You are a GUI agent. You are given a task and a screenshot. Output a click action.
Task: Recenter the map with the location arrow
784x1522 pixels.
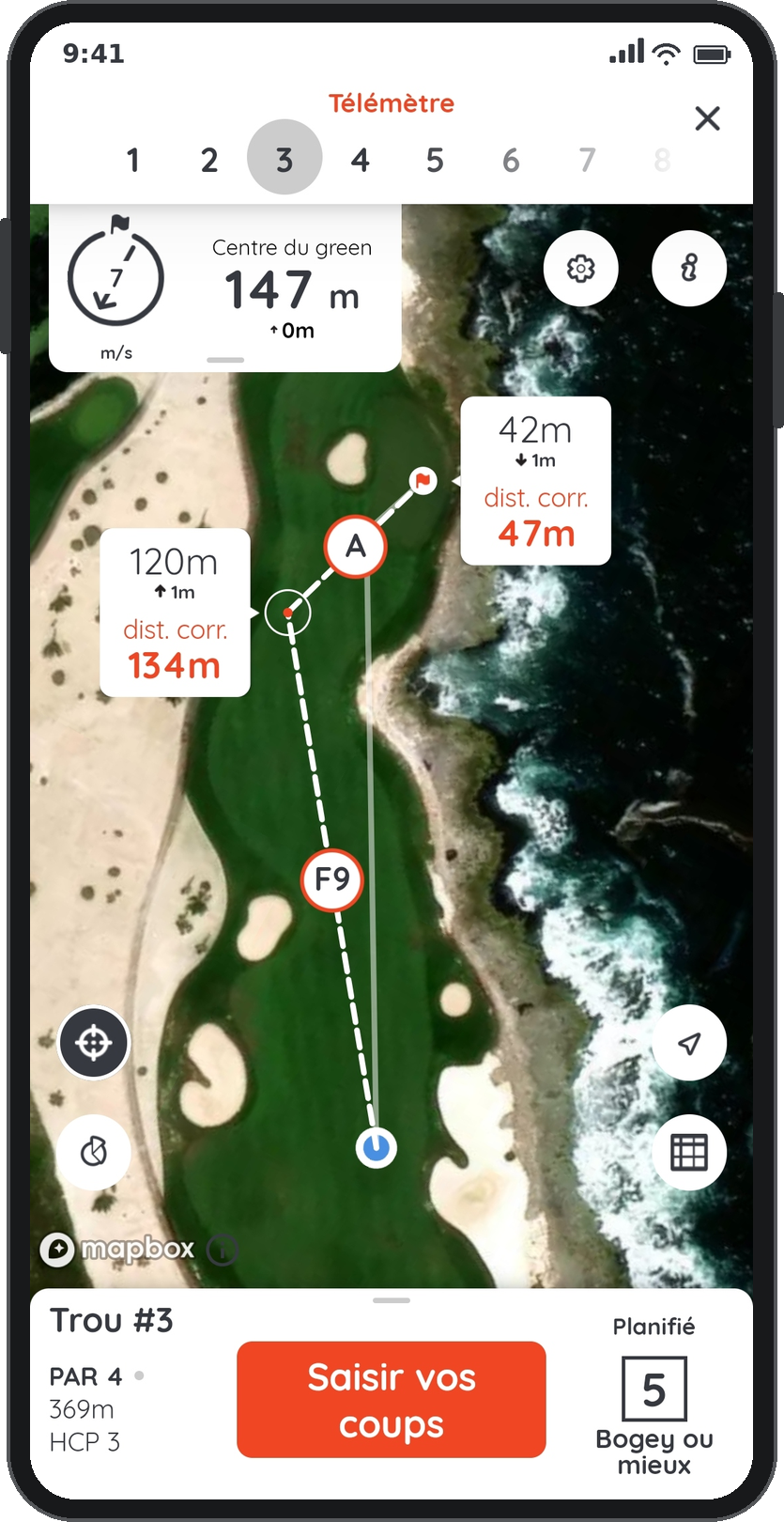pos(689,1043)
